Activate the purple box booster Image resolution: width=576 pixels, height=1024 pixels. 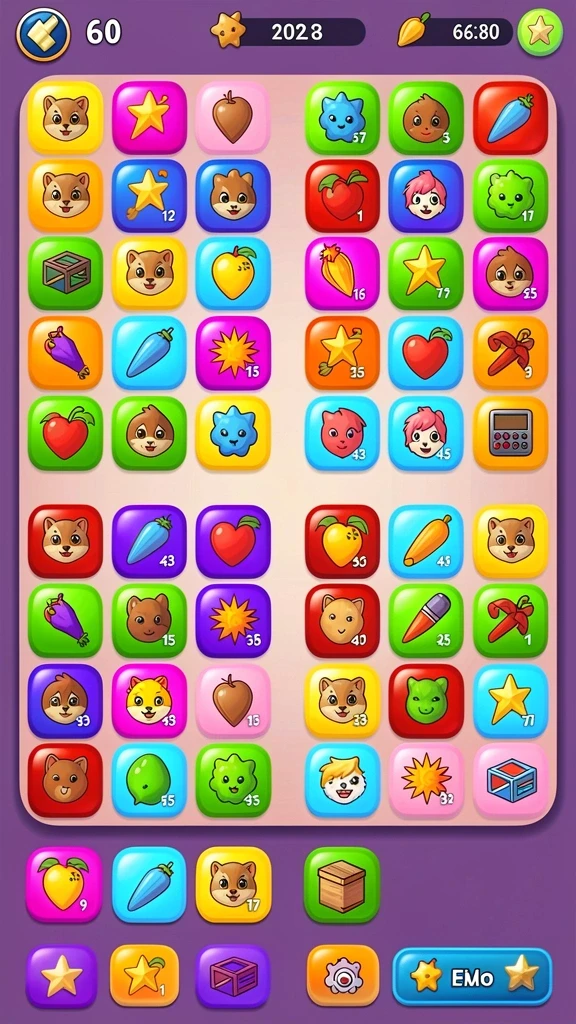coord(232,976)
